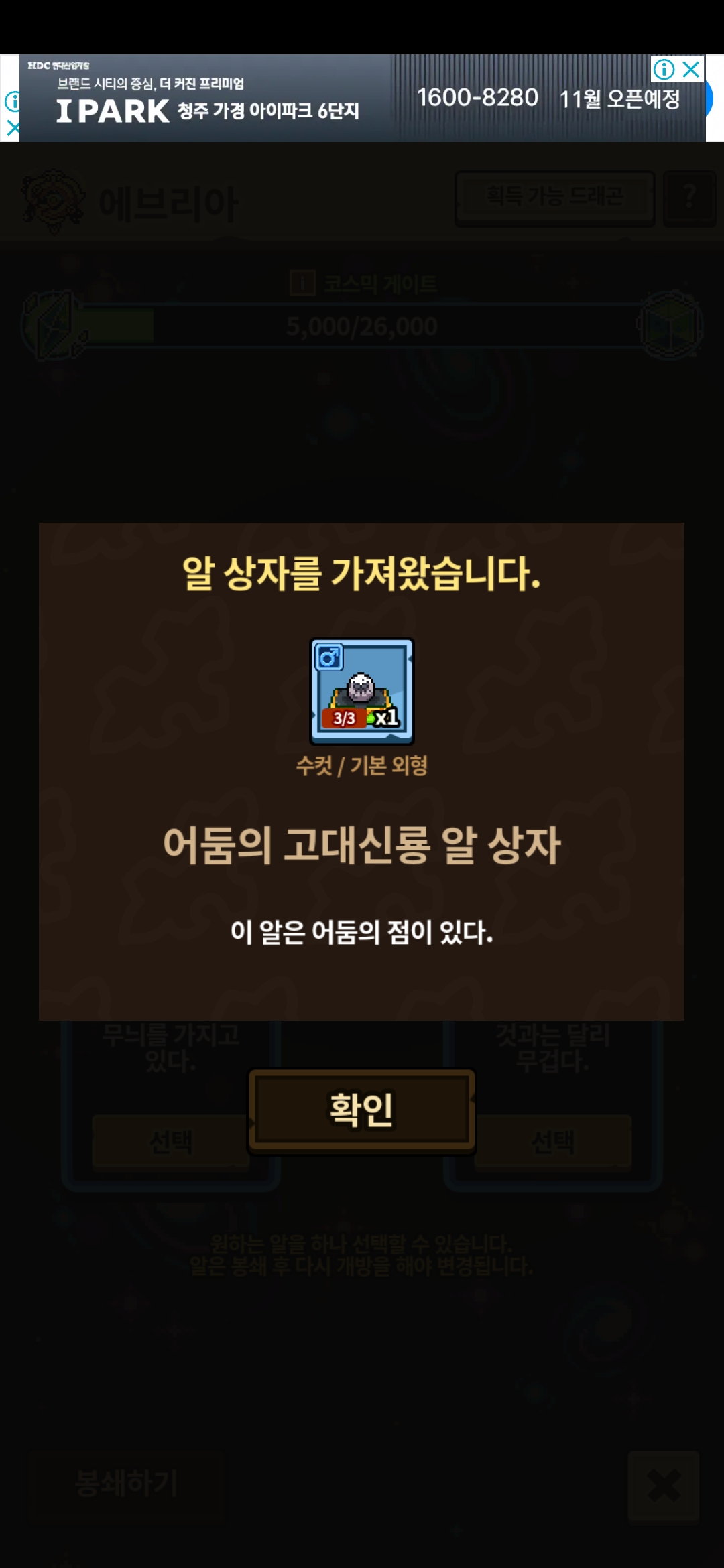Viewport: 724px width, 1568px height.
Task: Open the I PARK apartment ad
Action: click(362, 99)
